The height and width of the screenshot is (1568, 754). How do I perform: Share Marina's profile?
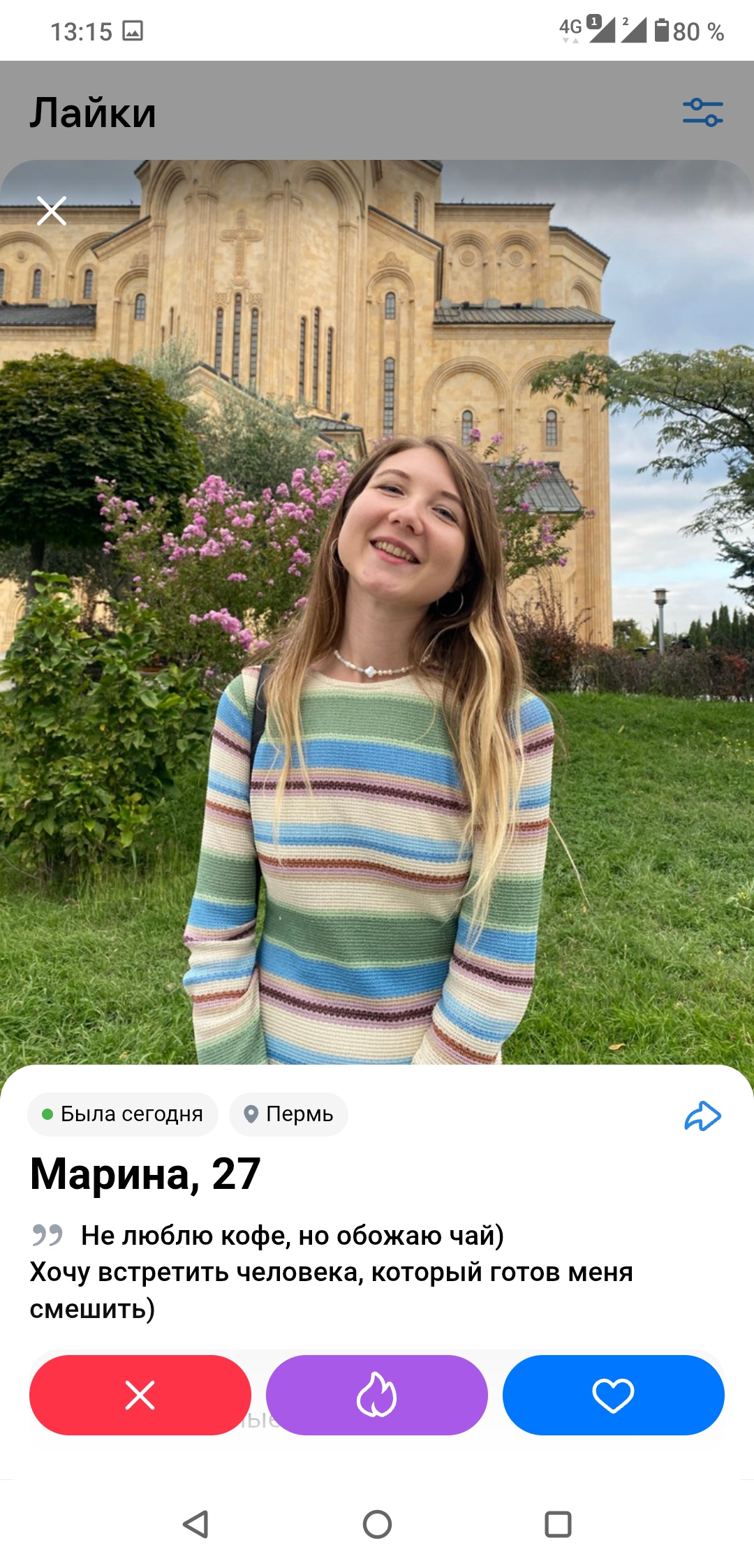pyautogui.click(x=702, y=1116)
